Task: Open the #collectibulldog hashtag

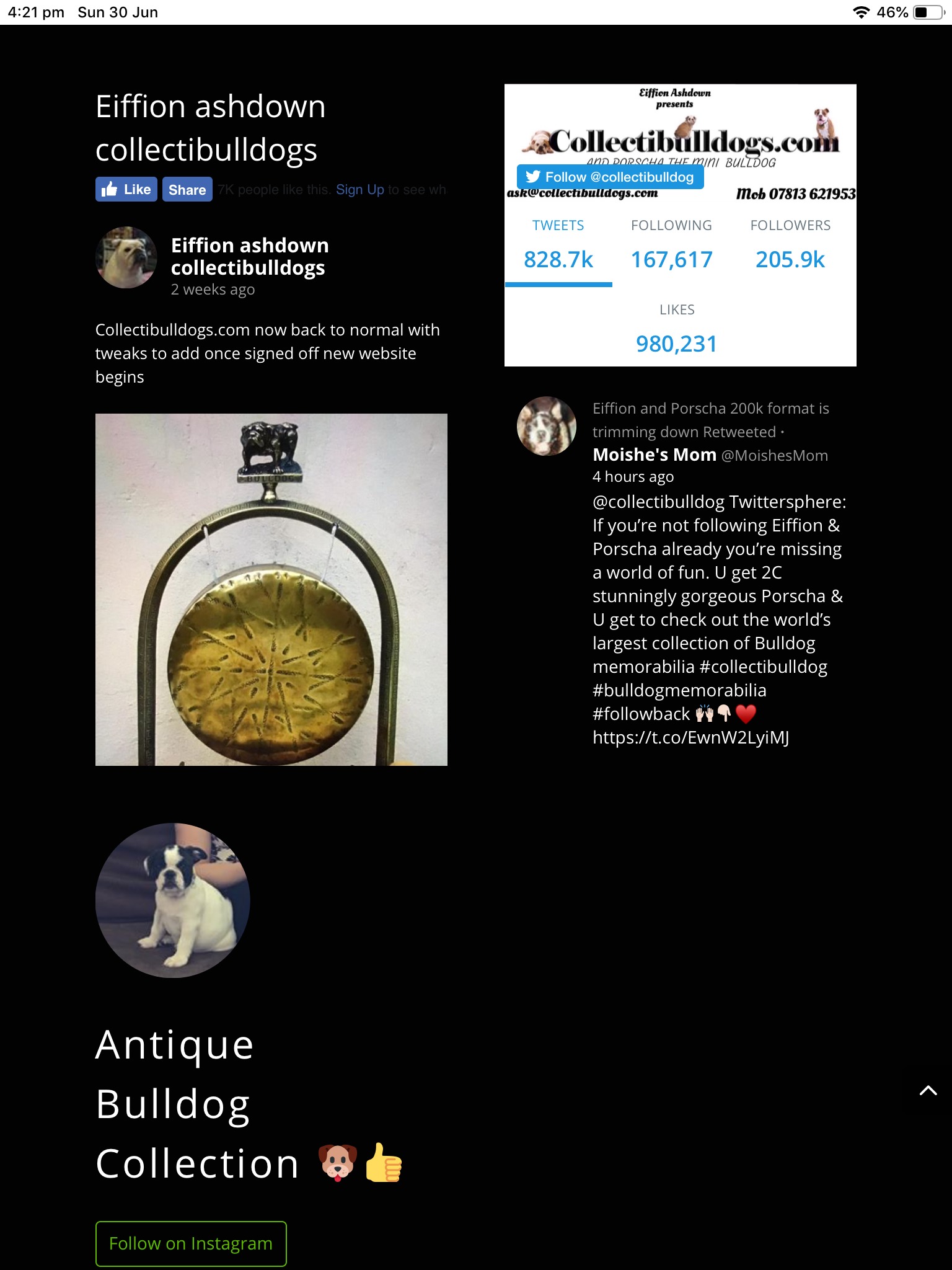Action: coord(763,667)
